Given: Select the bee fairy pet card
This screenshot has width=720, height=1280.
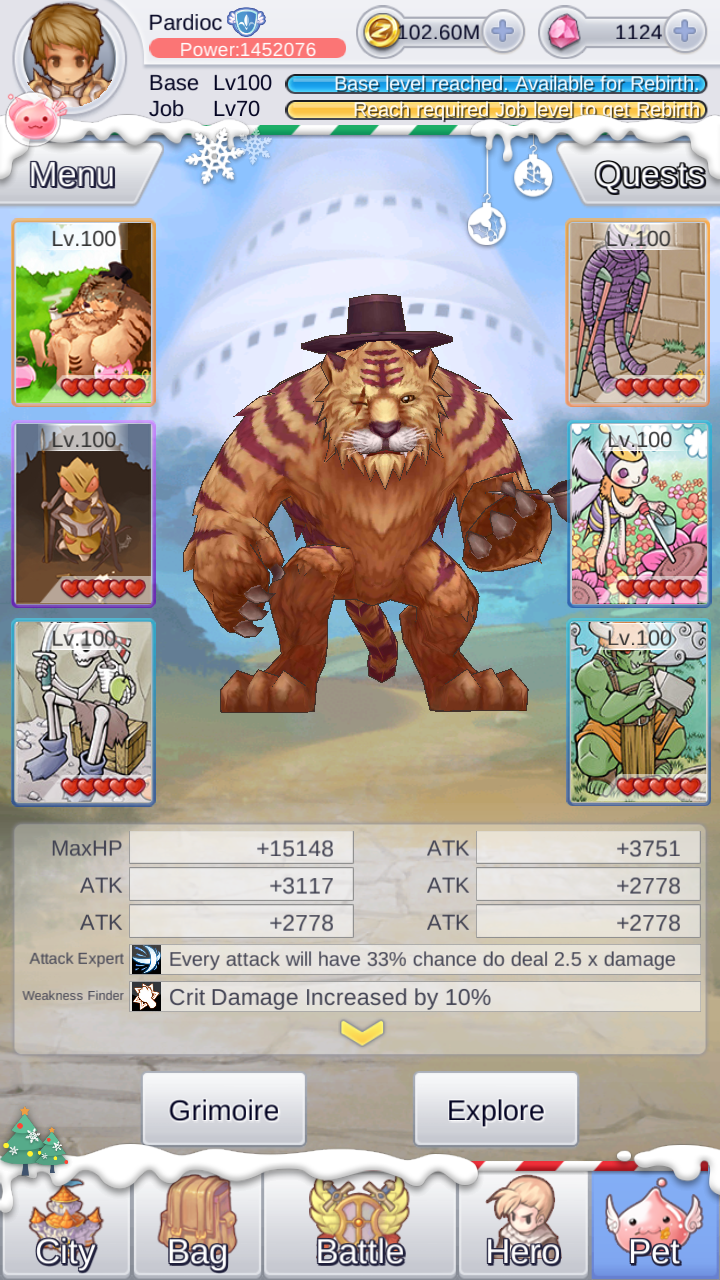Looking at the screenshot, I should click(x=638, y=514).
